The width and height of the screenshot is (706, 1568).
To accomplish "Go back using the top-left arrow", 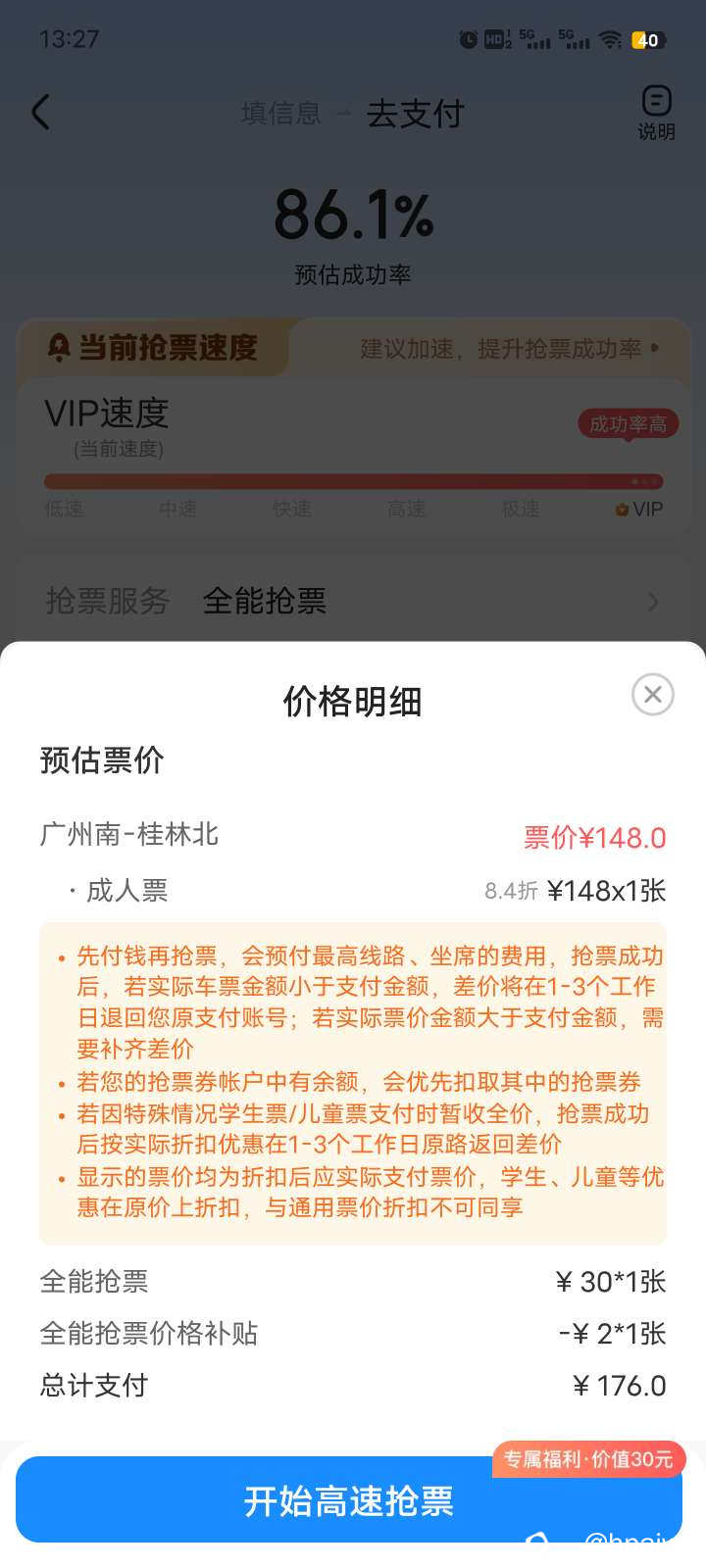I will pyautogui.click(x=41, y=113).
